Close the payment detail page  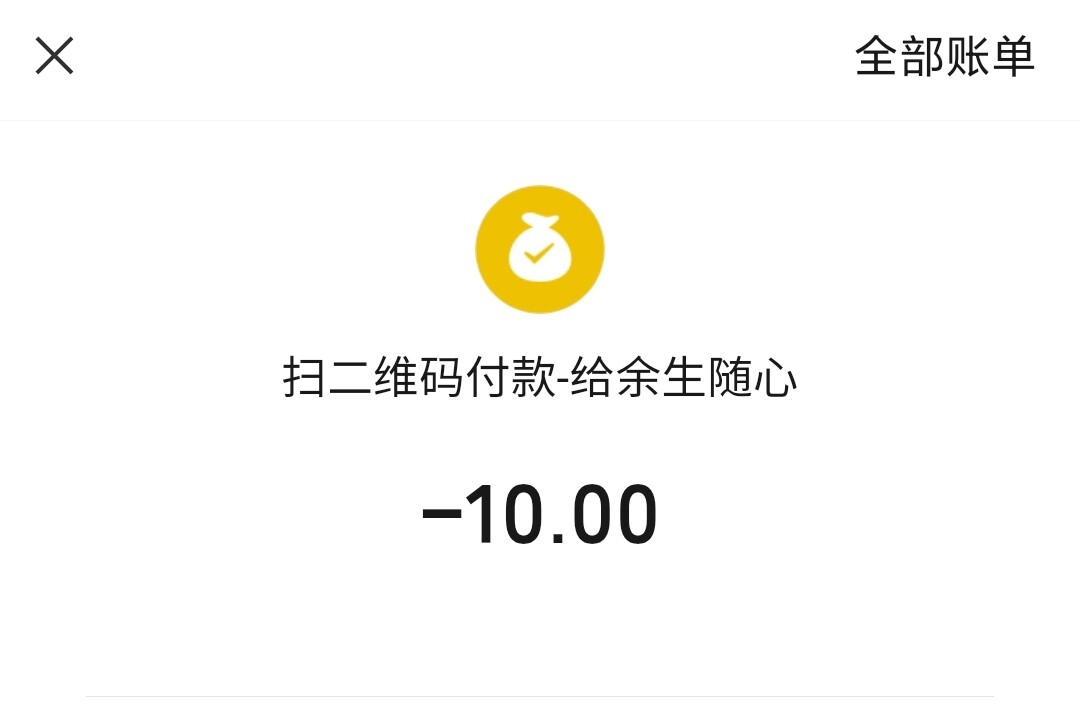click(x=55, y=56)
